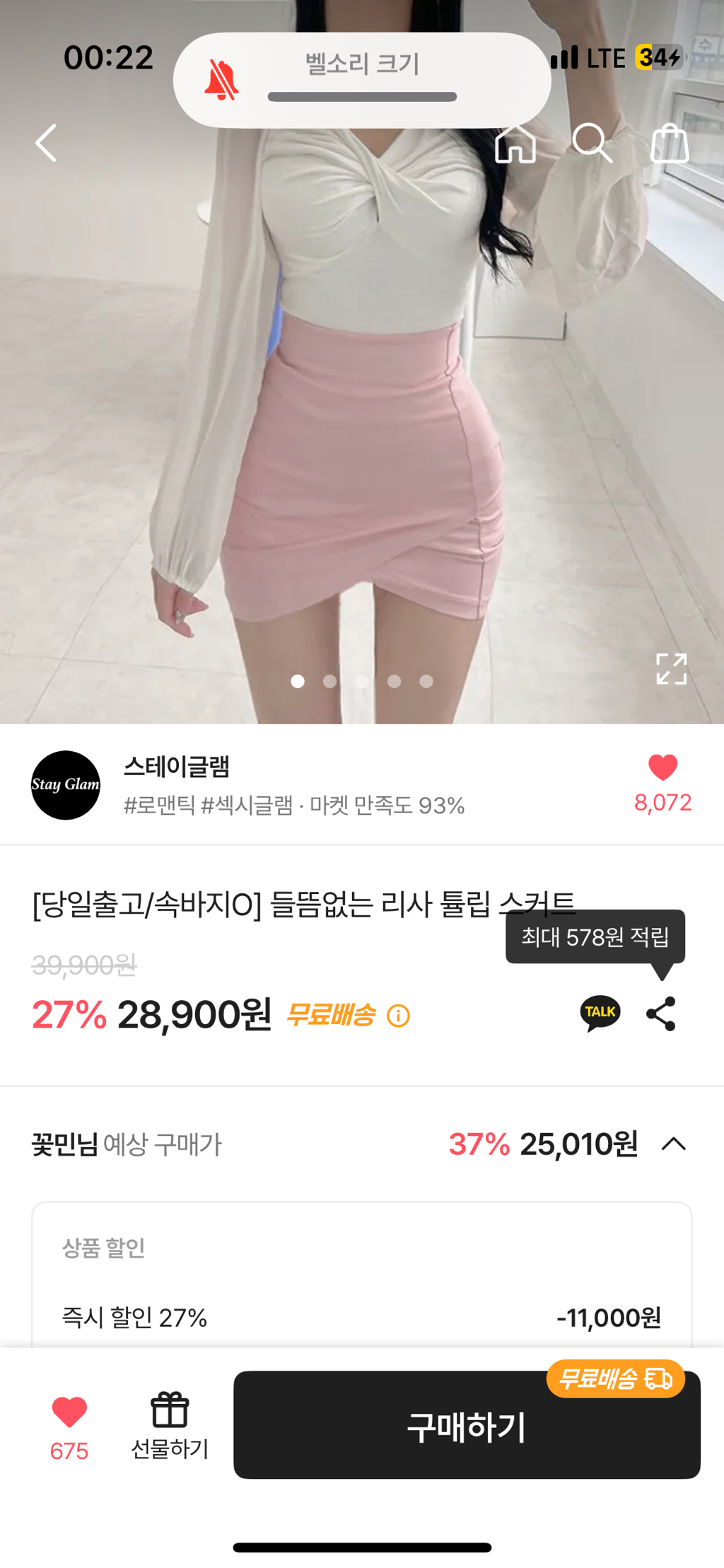Open the 스테이글램 store page
Viewport: 724px width, 1568px height.
[176, 767]
